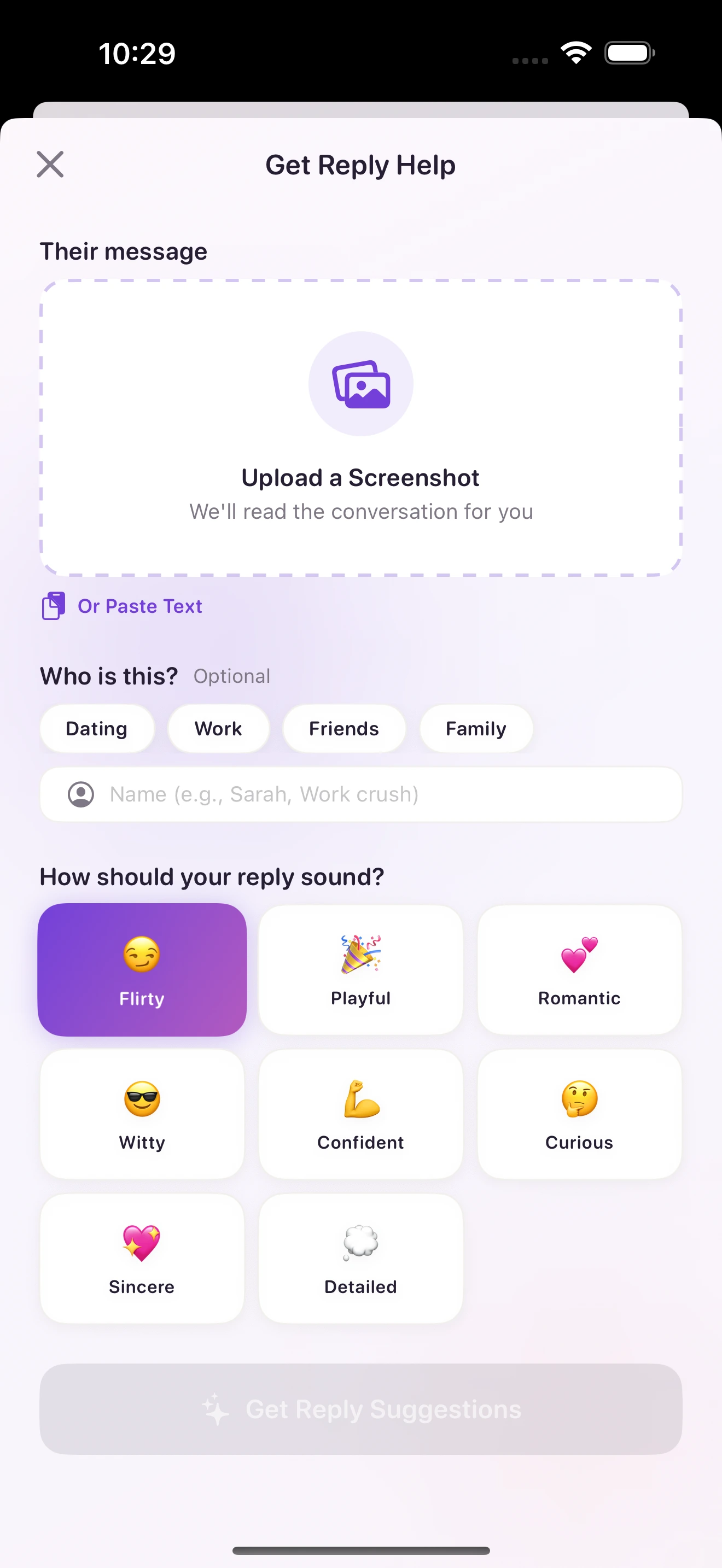Screen dimensions: 722x1568
Task: Tap the name input field
Action: [x=360, y=794]
